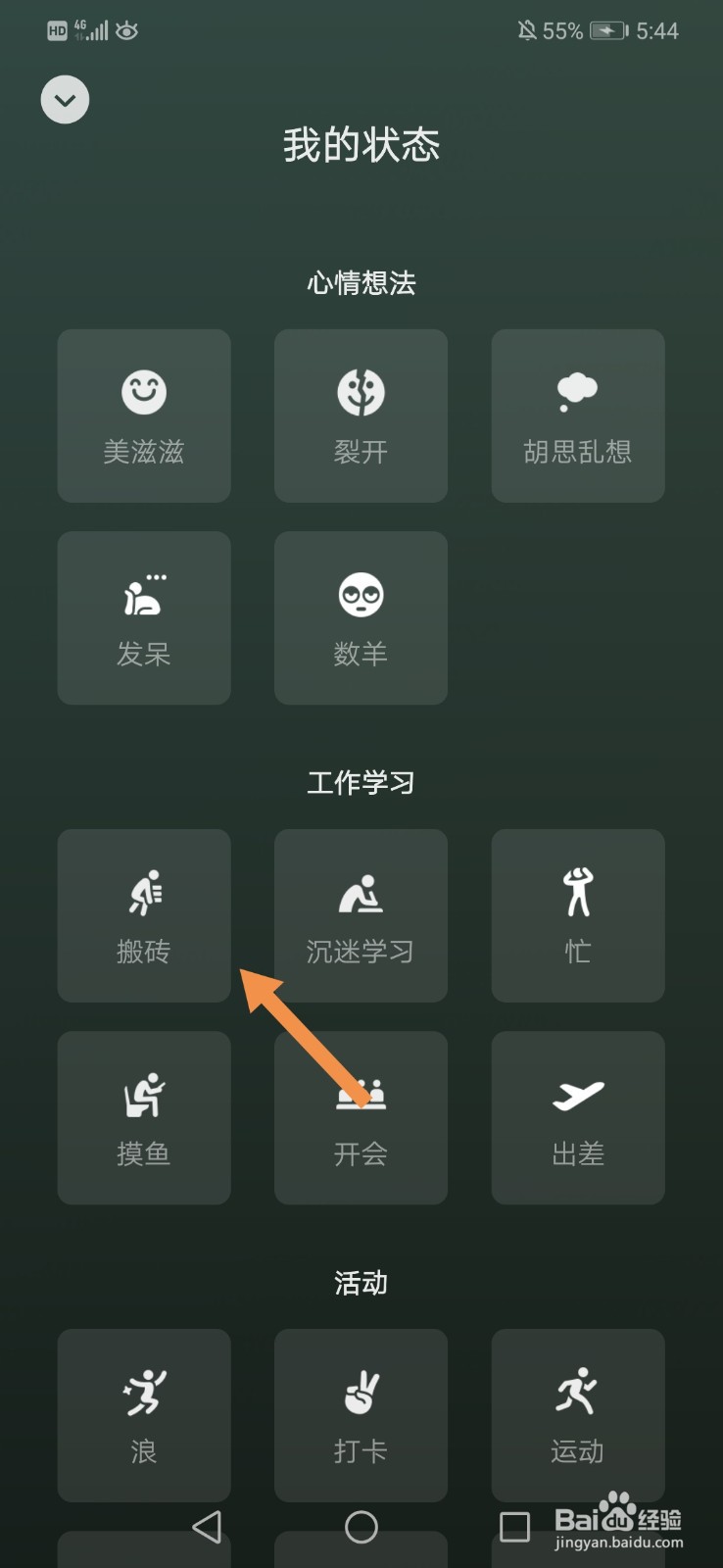The image size is (723, 1568).
Task: Select the 美滋滋 smiling face status
Action: [x=143, y=416]
